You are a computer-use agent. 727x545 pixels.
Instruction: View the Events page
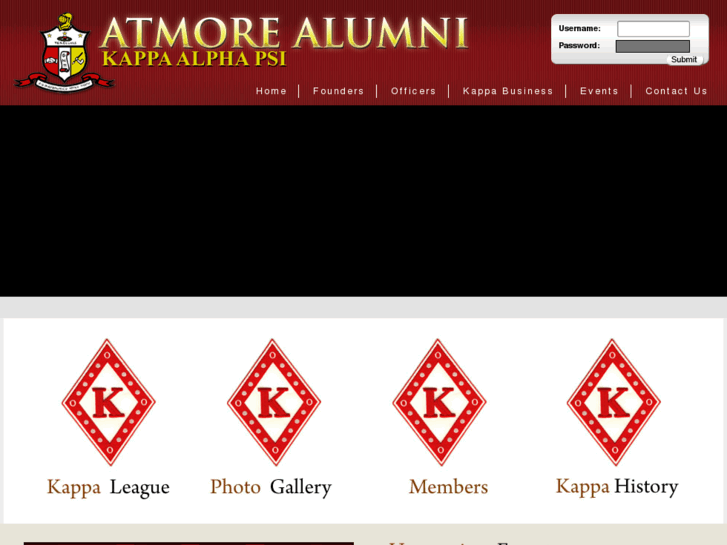599,91
